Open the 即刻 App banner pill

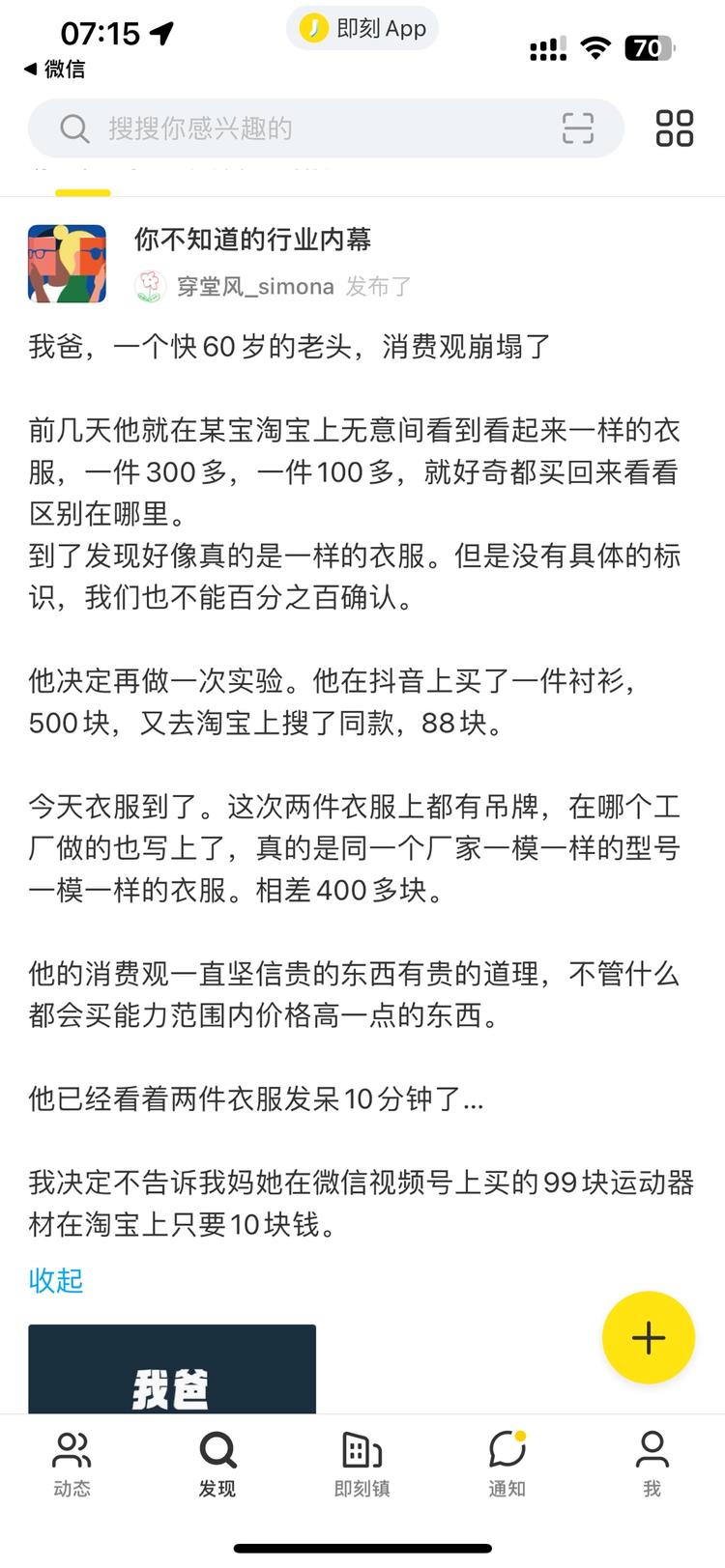pyautogui.click(x=362, y=28)
